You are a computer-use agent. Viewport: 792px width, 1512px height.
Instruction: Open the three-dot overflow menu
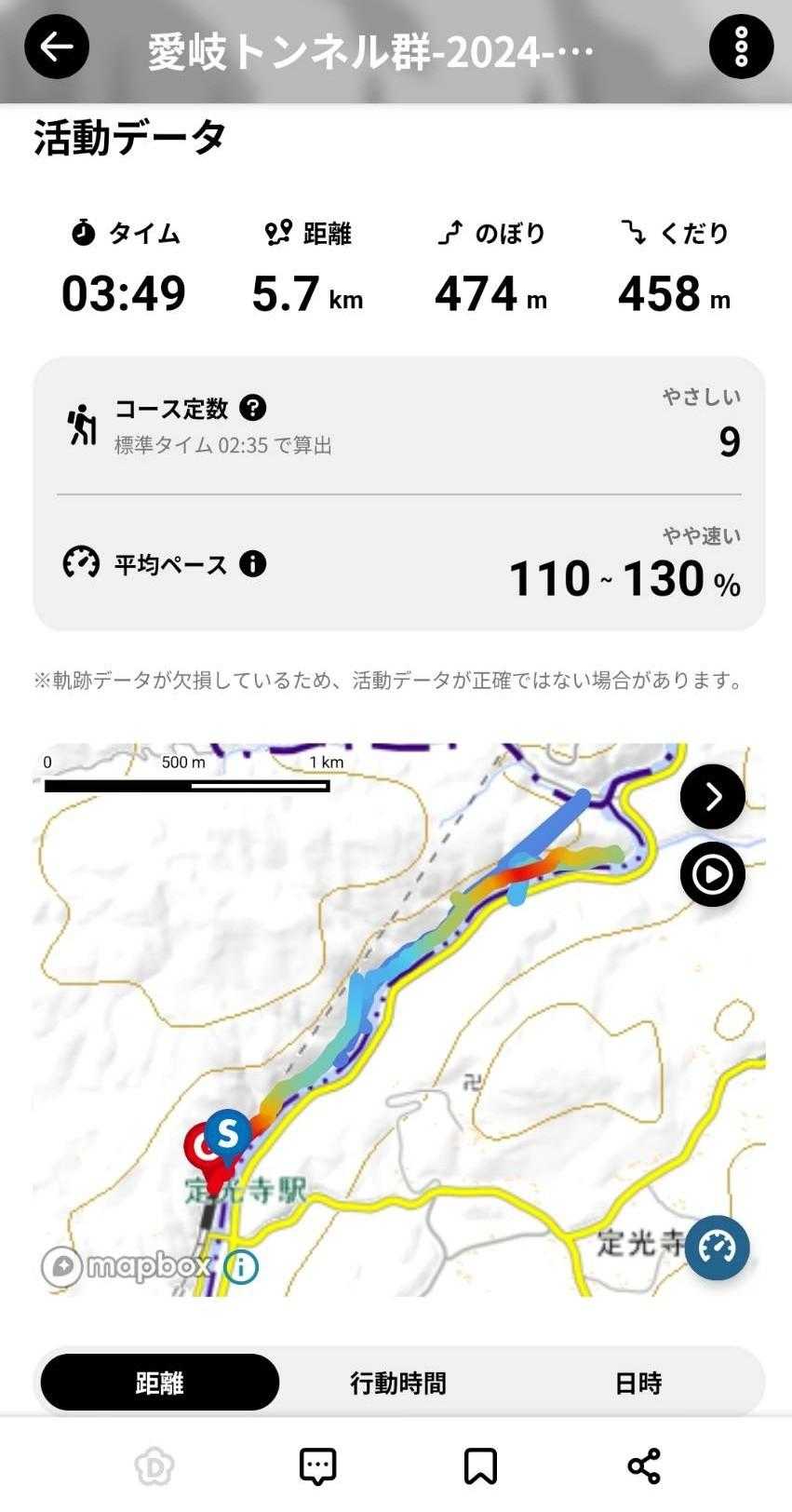(x=741, y=47)
